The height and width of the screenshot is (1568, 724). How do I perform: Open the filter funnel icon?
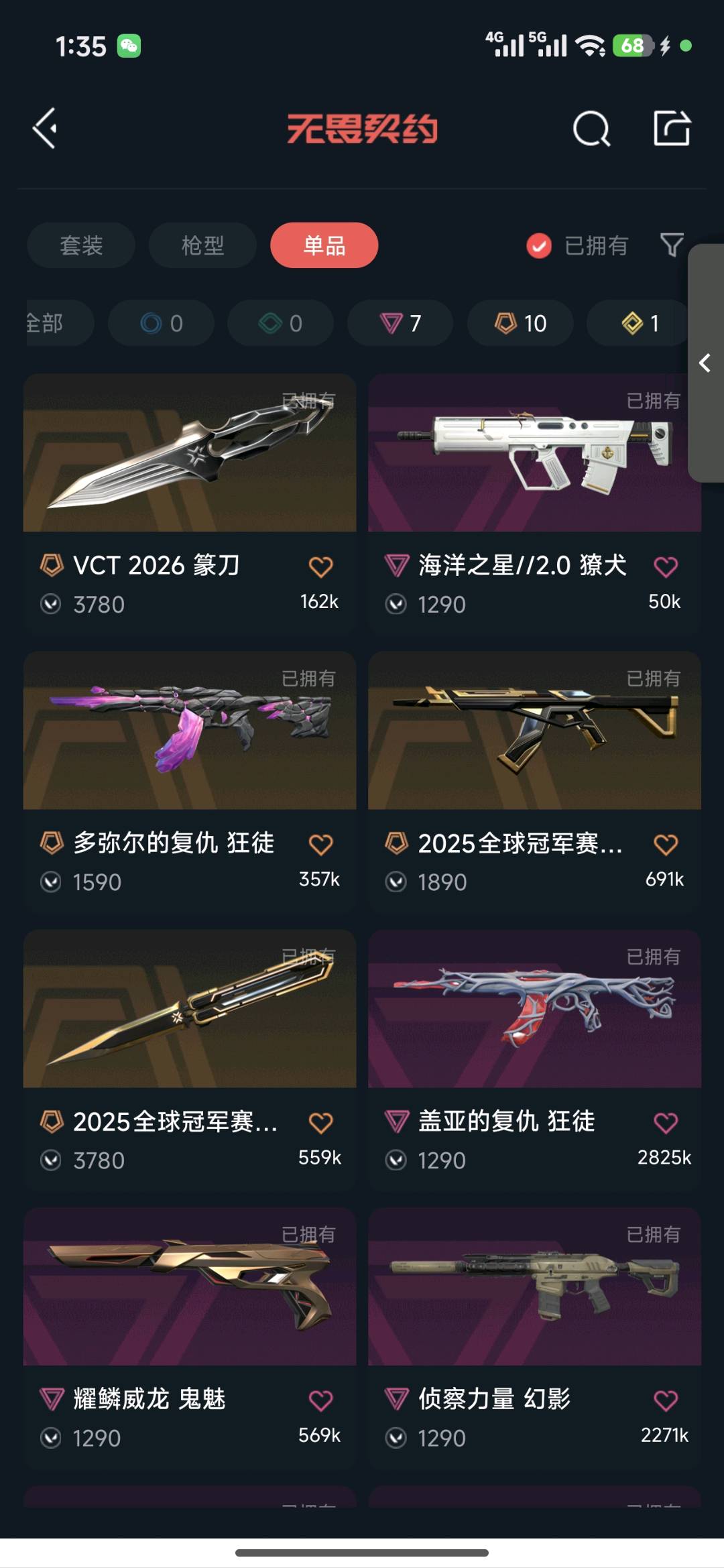(x=671, y=245)
